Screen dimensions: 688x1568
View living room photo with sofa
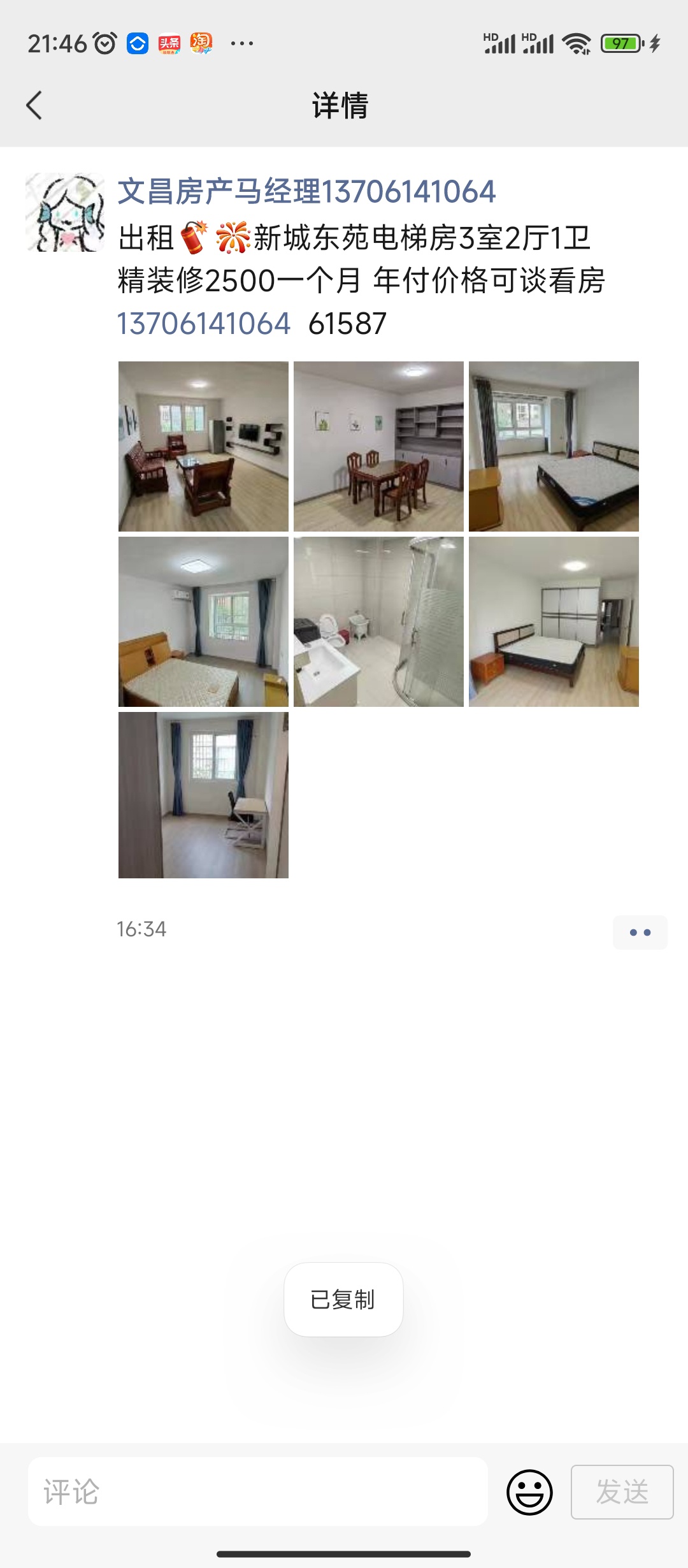coord(203,446)
